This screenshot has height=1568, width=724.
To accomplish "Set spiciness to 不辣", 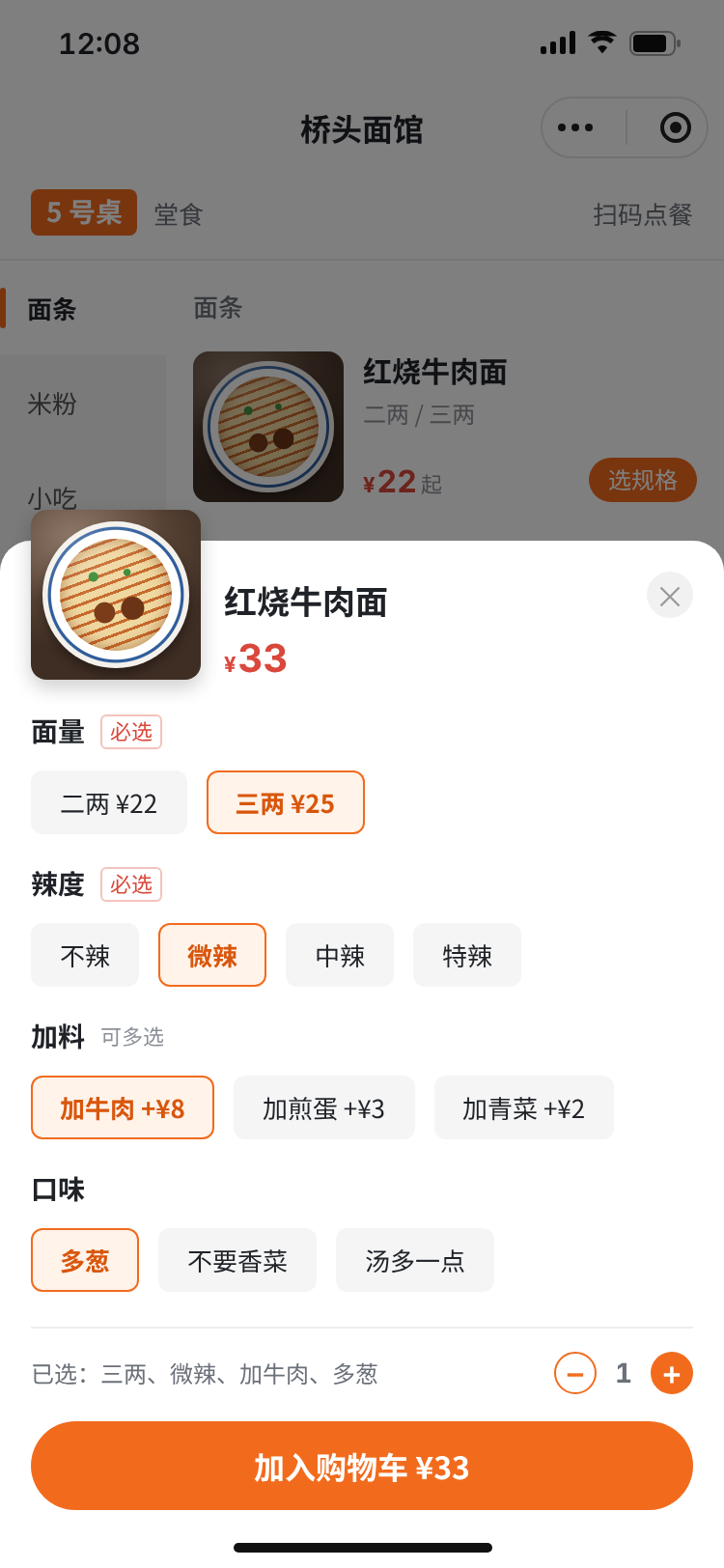I will coord(85,955).
